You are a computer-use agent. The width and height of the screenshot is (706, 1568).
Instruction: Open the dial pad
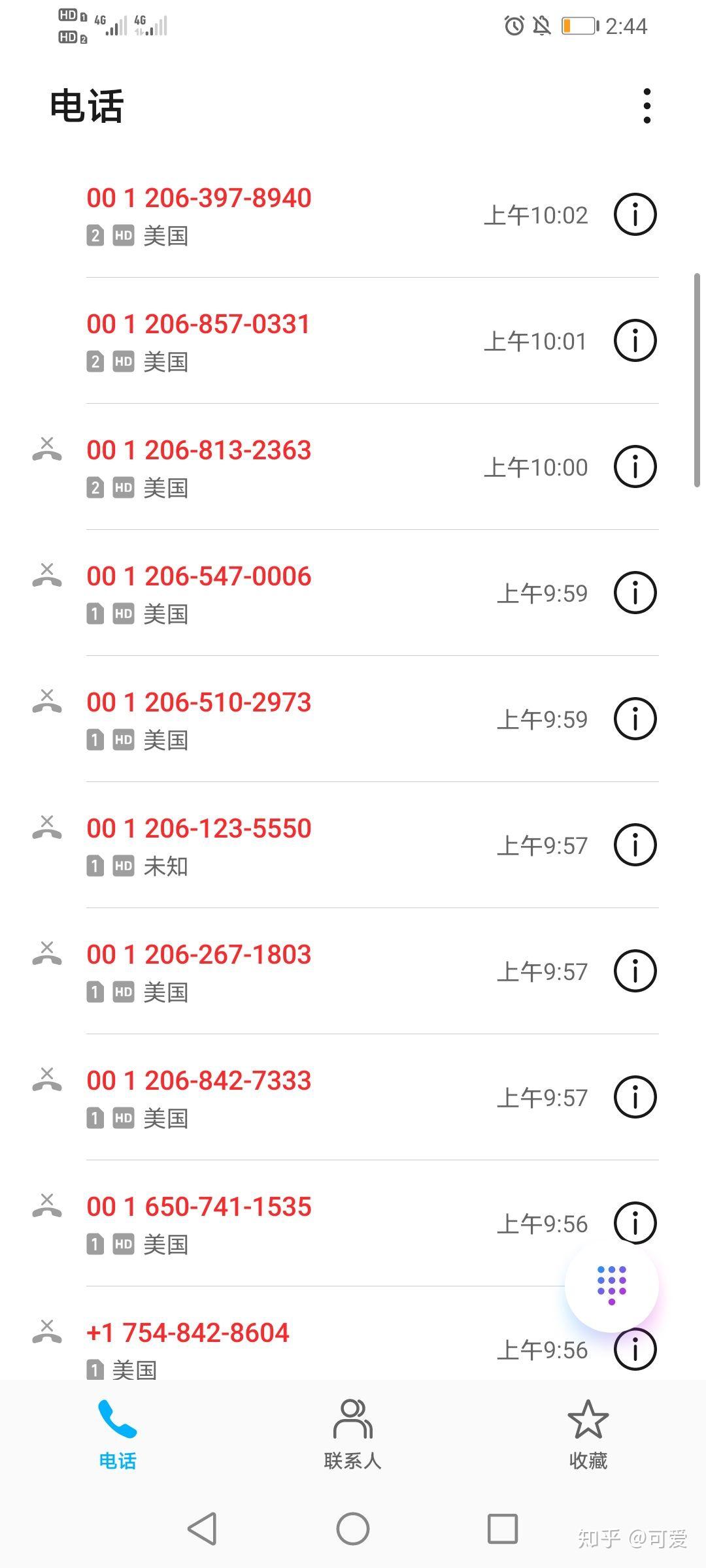click(611, 1284)
